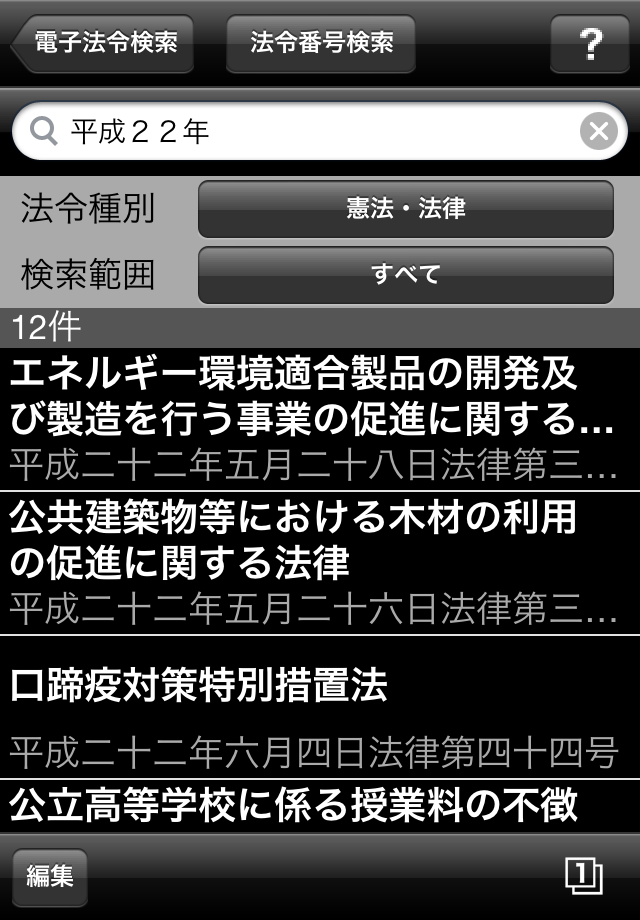Tap the search field with 平成２２年

point(310,132)
